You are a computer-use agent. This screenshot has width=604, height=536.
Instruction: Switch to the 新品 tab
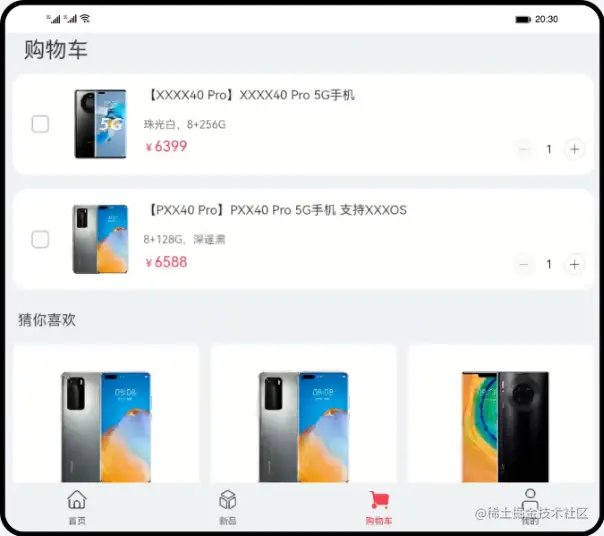tap(228, 506)
